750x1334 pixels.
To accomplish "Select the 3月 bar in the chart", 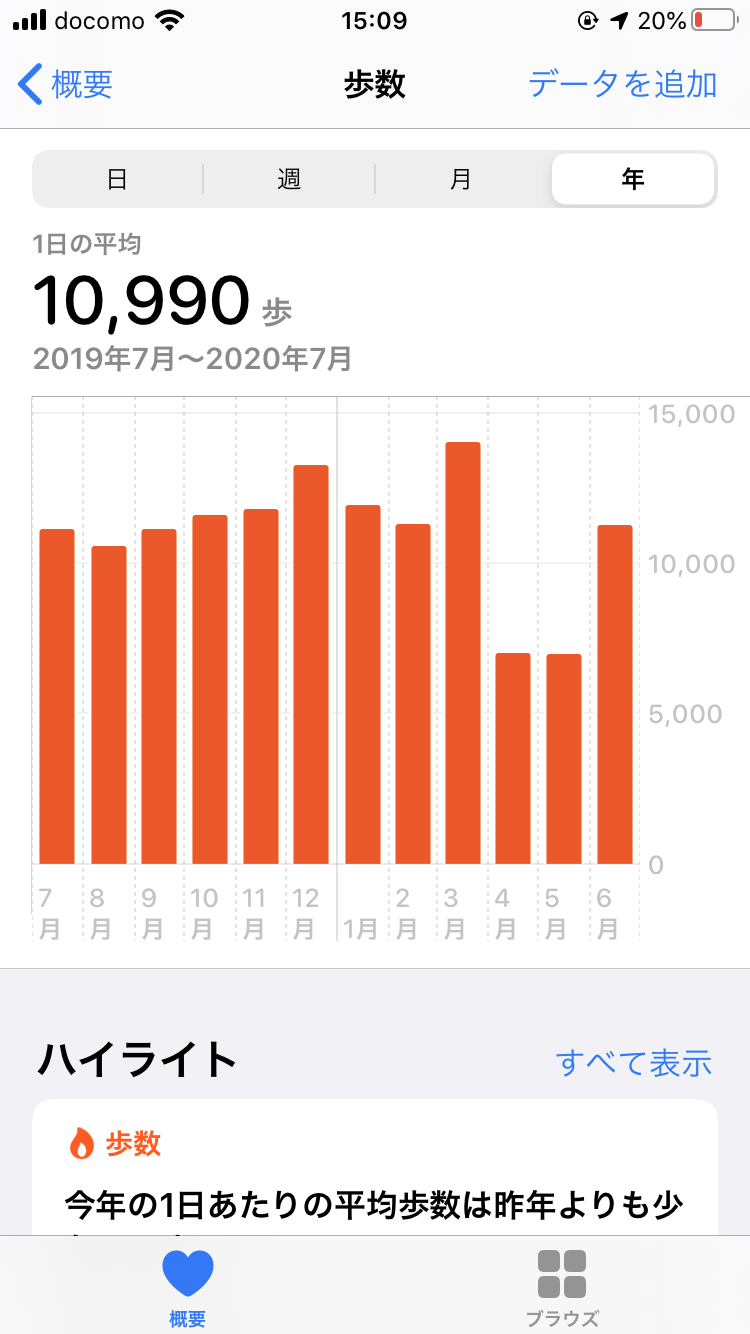I will [462, 653].
